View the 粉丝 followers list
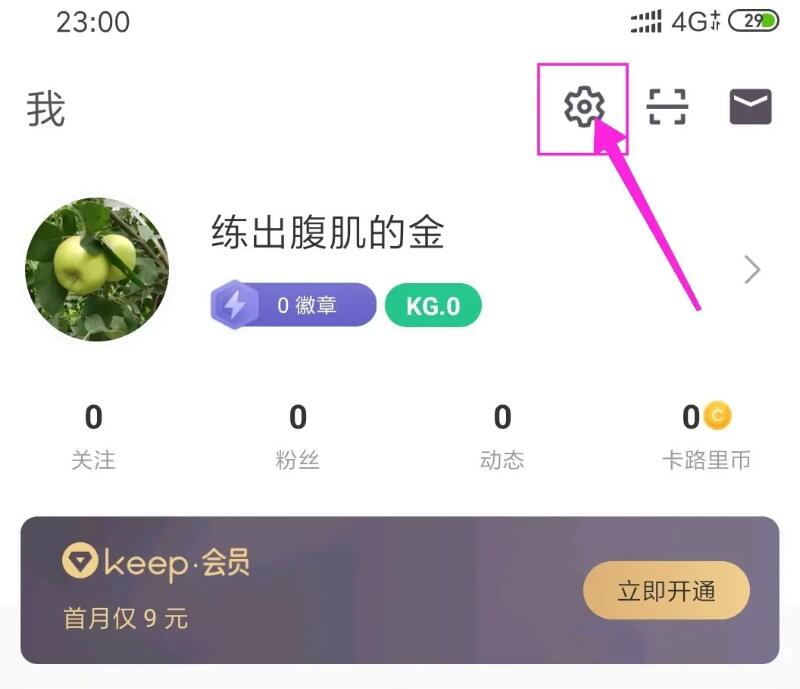 [x=297, y=437]
